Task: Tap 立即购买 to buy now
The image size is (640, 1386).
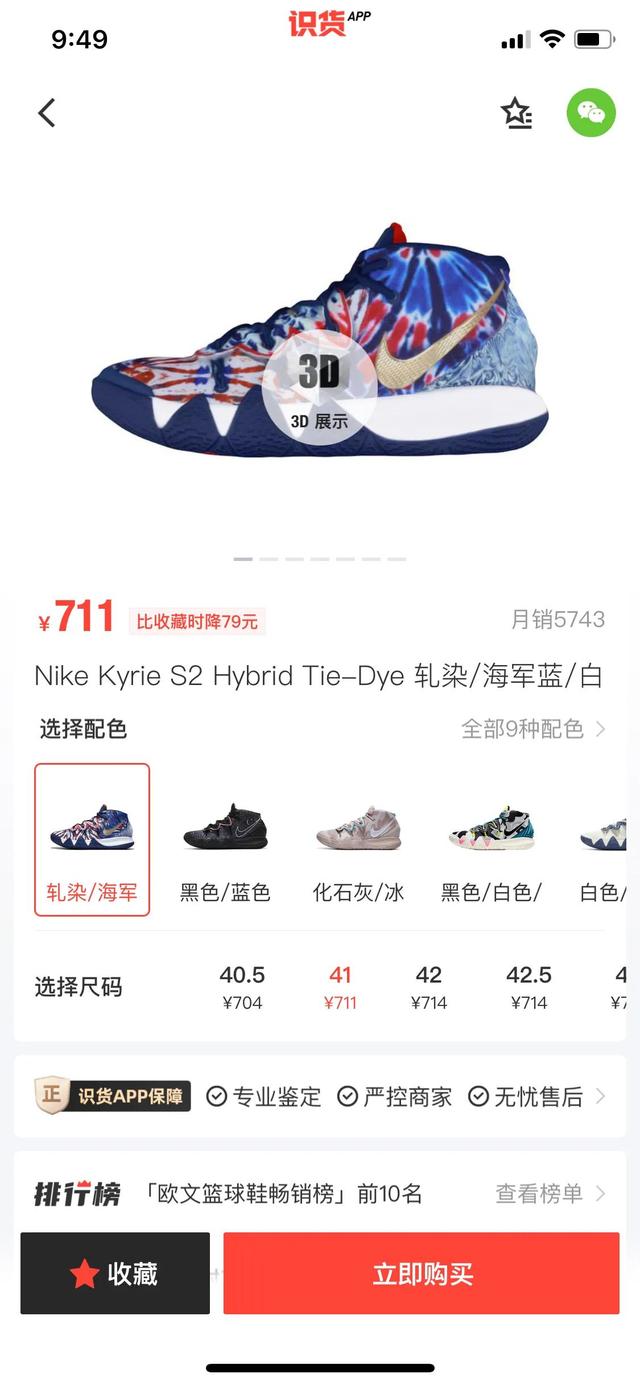Action: click(422, 1273)
